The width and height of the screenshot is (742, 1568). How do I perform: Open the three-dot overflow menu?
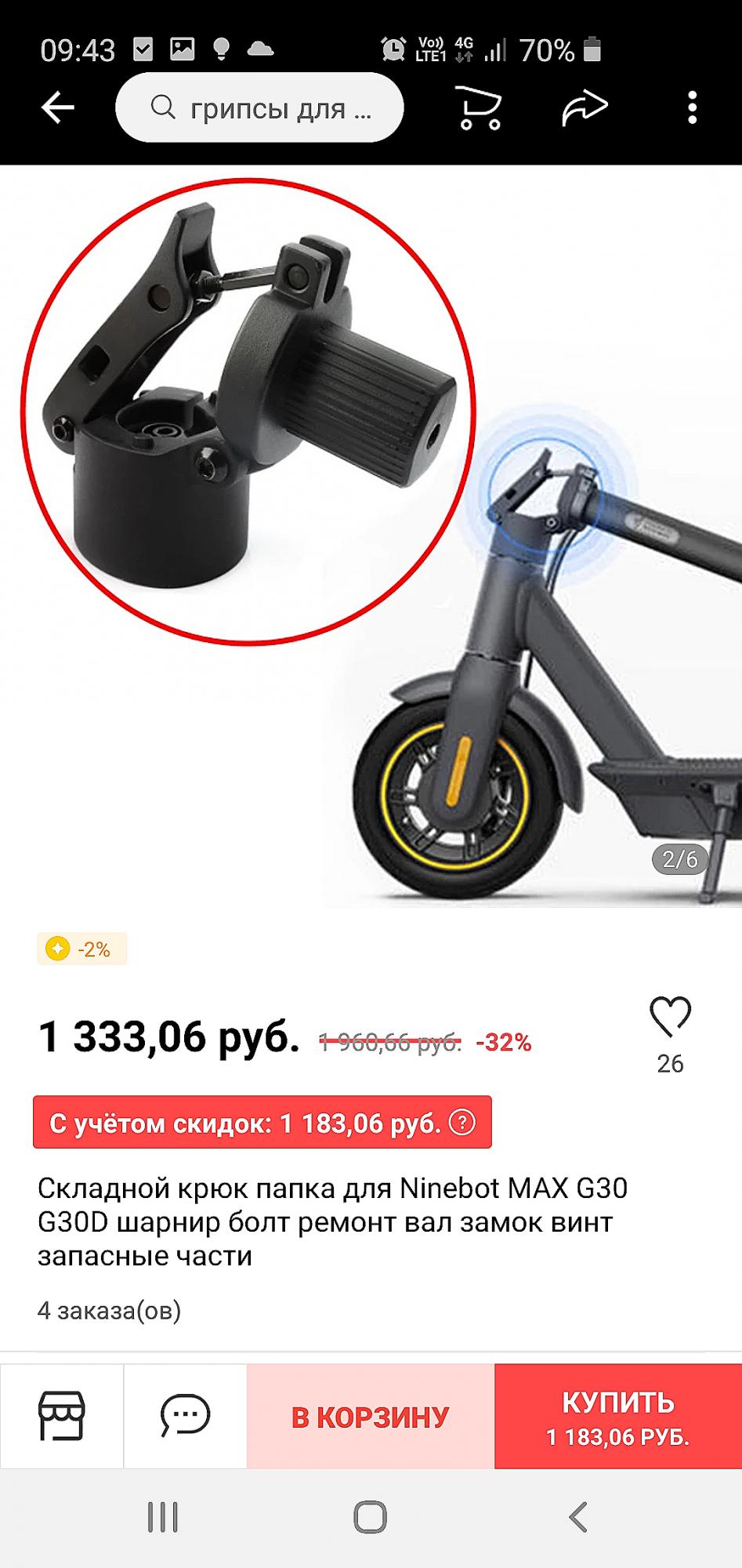click(692, 107)
